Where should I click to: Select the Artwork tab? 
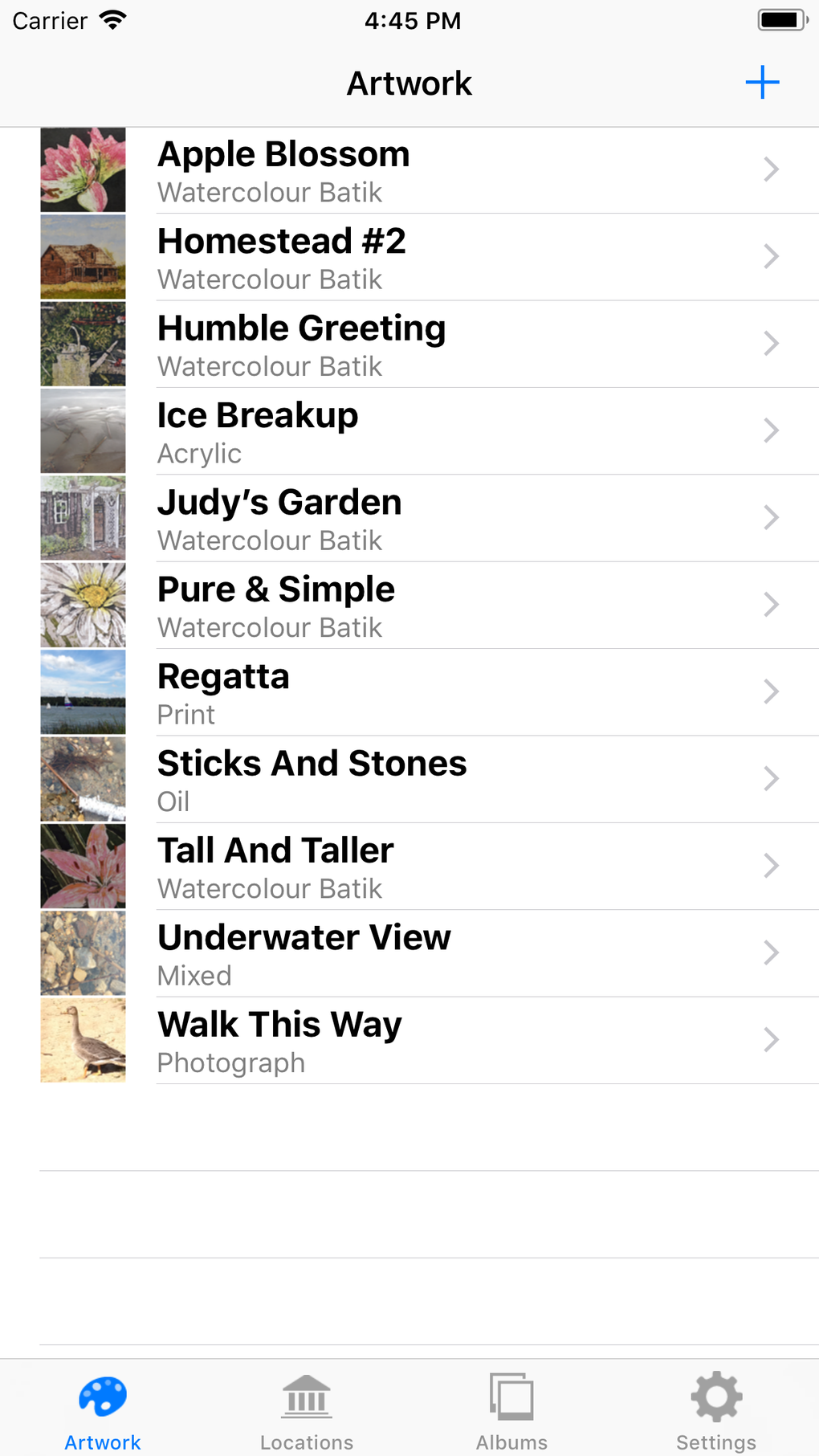coord(103,1411)
